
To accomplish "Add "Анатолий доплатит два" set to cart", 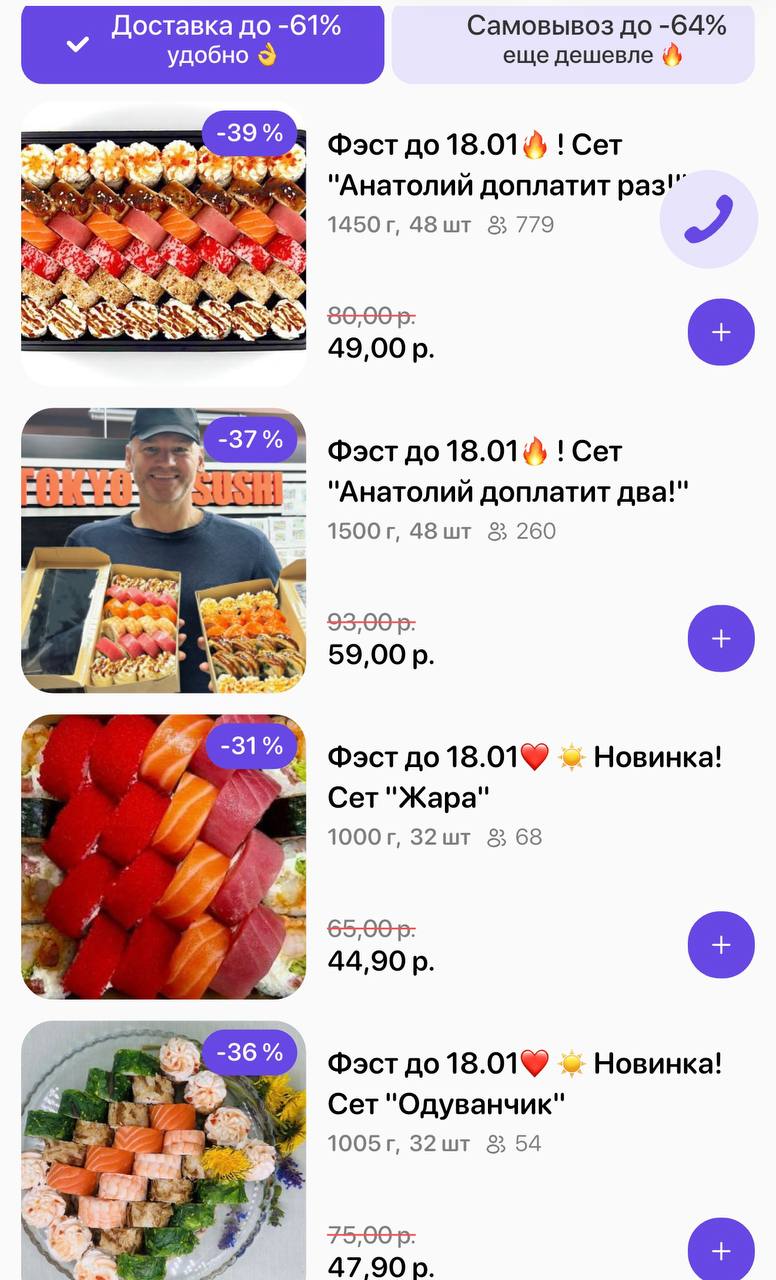I will pos(721,638).
